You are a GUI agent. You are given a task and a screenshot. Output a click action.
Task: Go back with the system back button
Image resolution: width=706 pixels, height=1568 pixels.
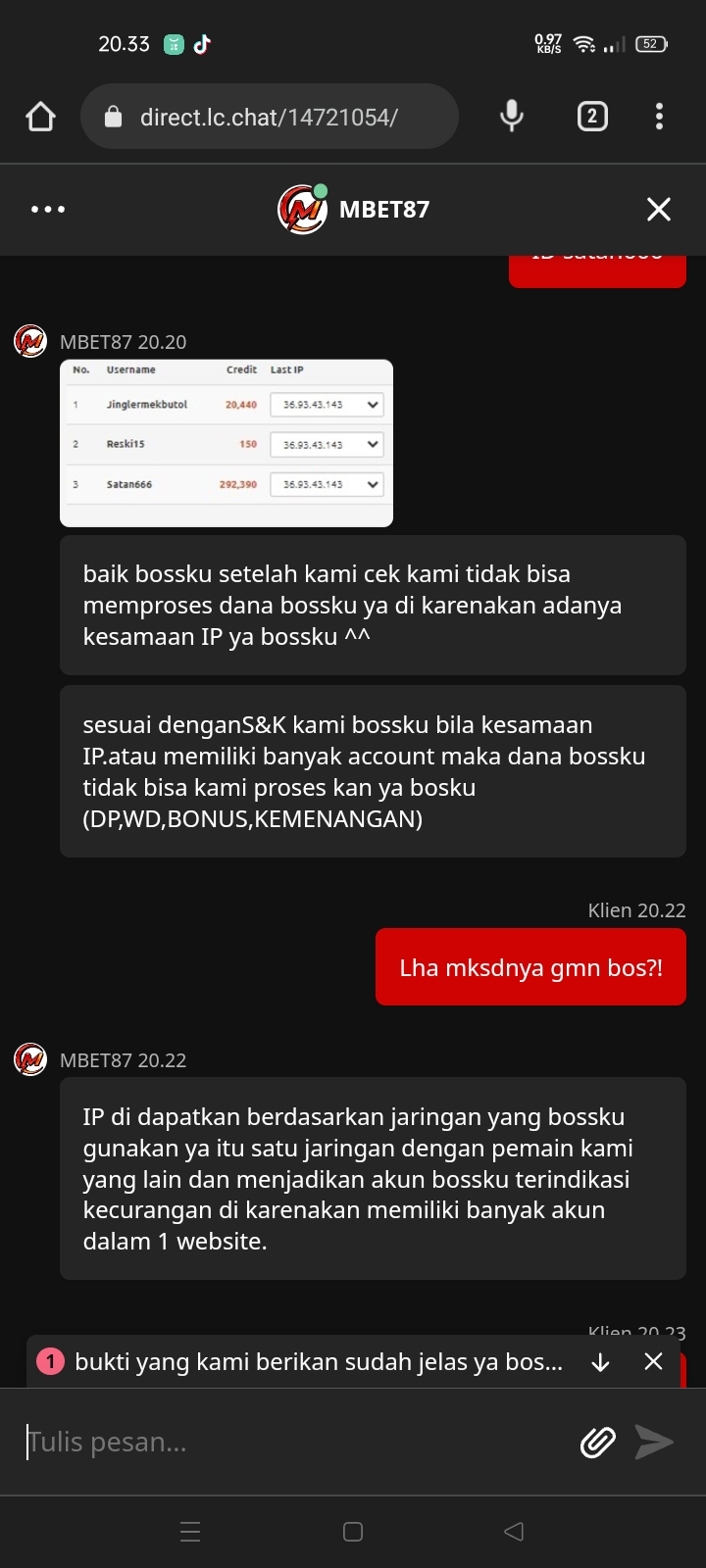coord(514,1532)
